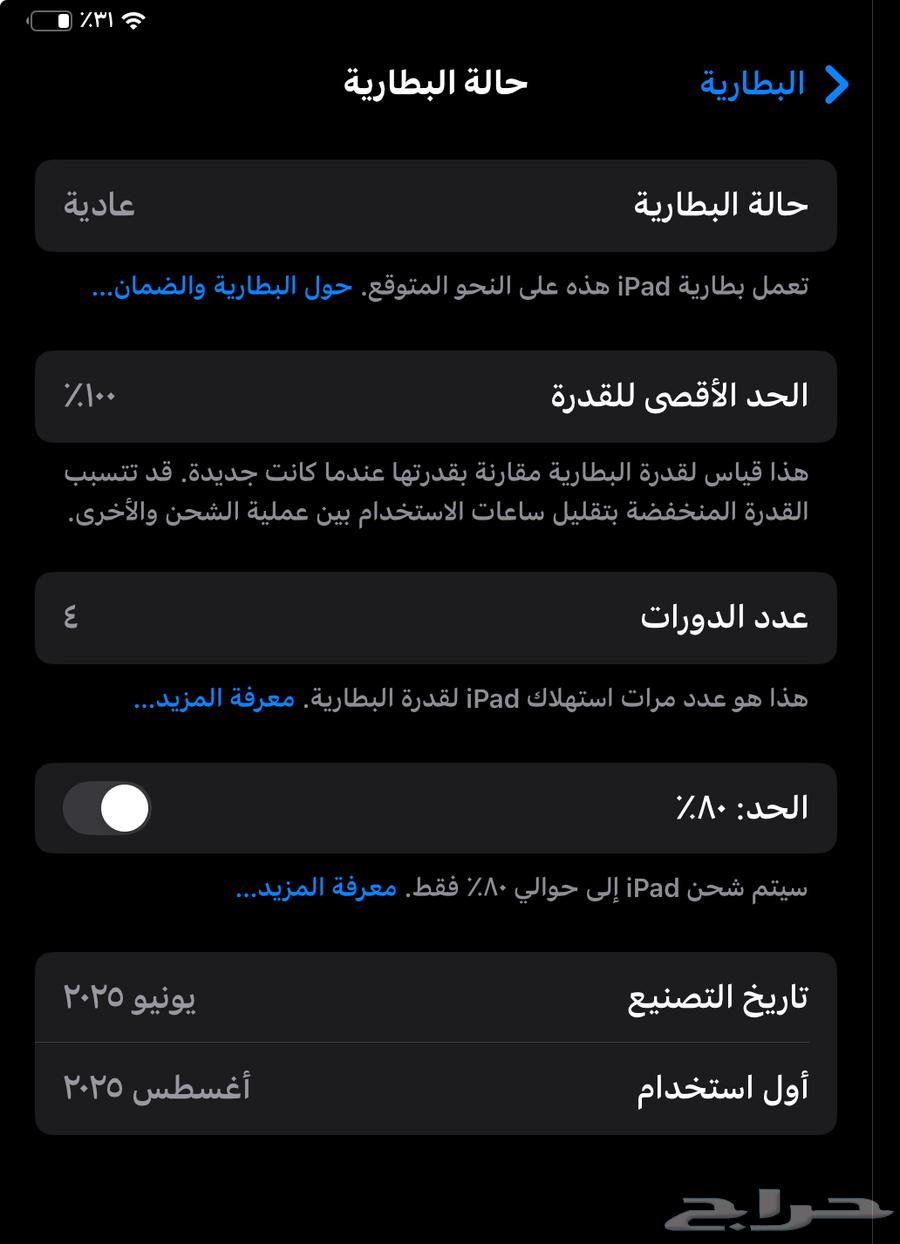The width and height of the screenshot is (900, 1244).
Task: Tap the عادية status value
Action: [x=100, y=205]
